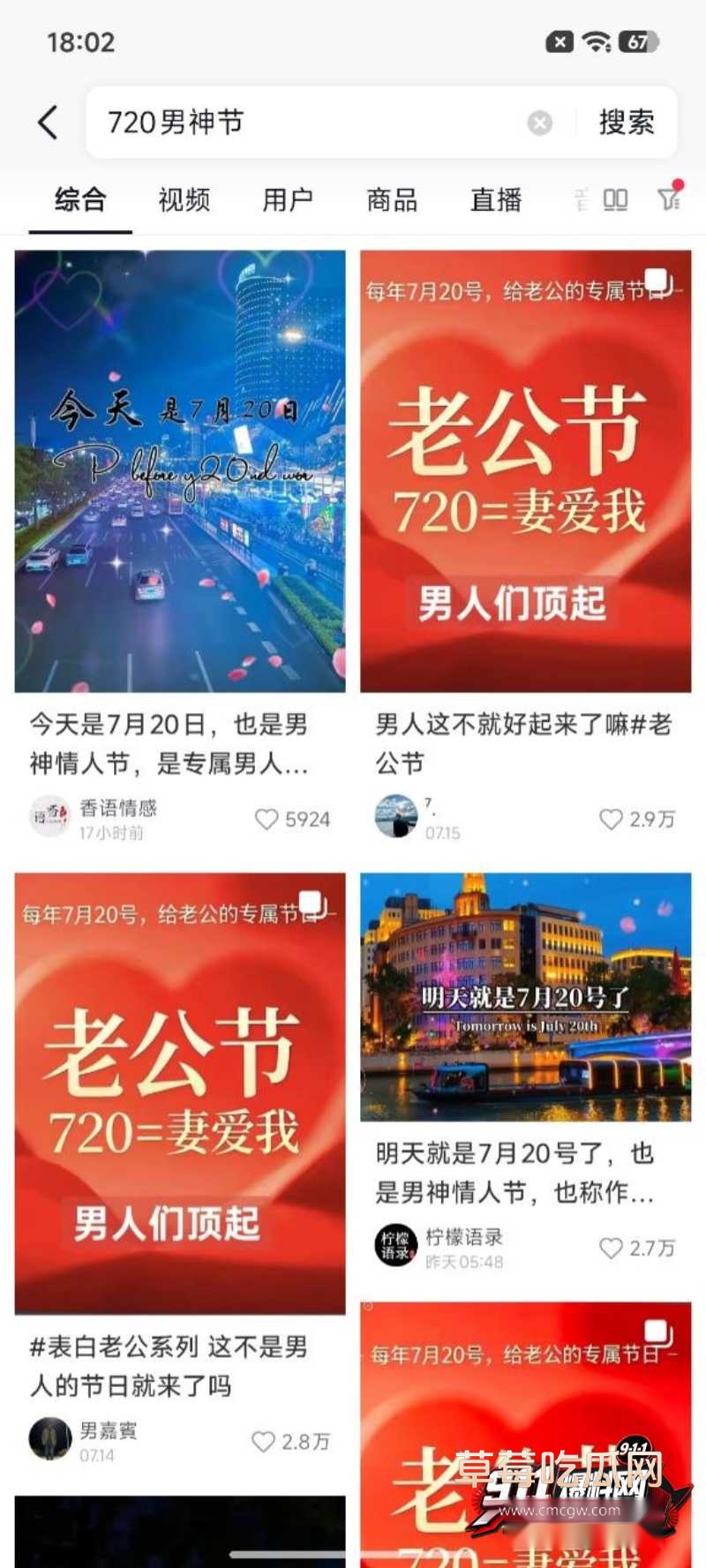
Task: Open the filter icon with the red dot
Action: [x=669, y=199]
